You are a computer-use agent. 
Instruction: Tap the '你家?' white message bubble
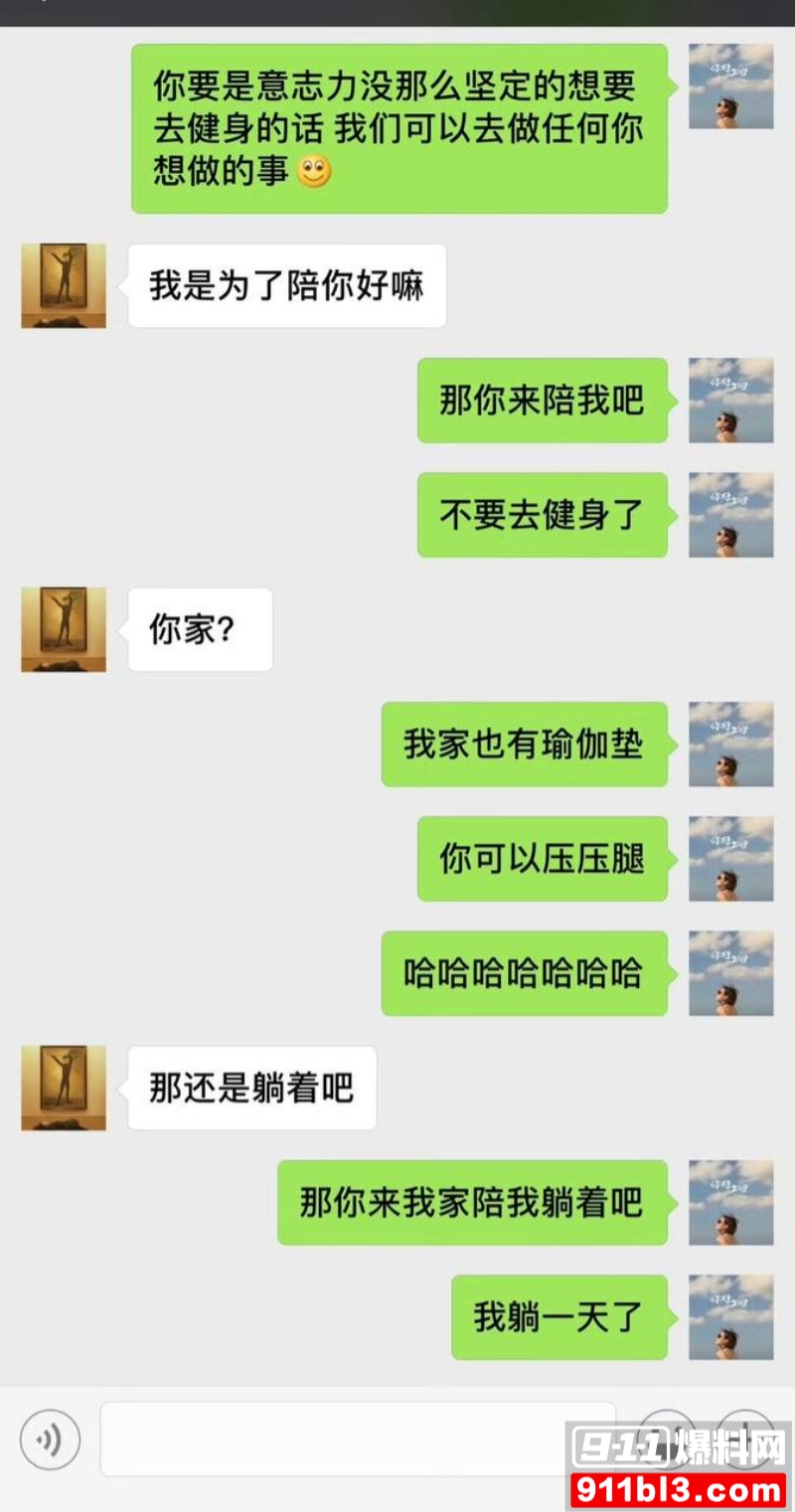point(200,629)
